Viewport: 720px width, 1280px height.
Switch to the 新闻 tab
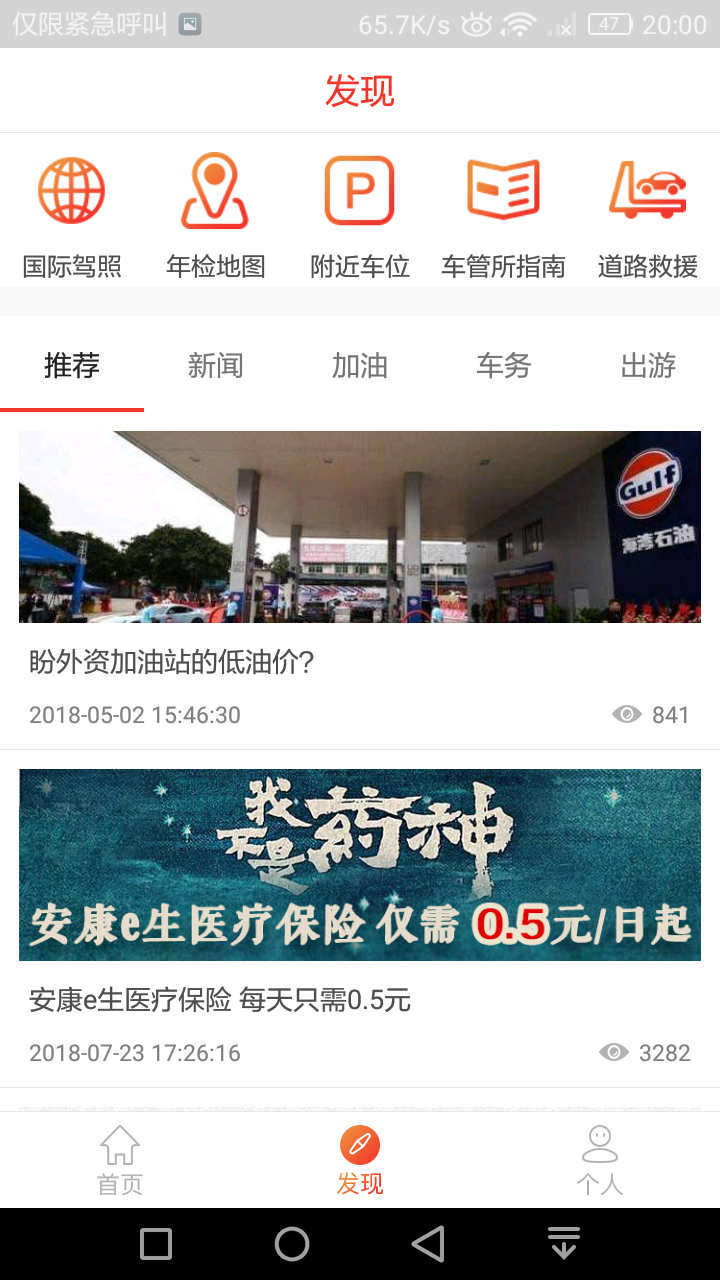216,366
